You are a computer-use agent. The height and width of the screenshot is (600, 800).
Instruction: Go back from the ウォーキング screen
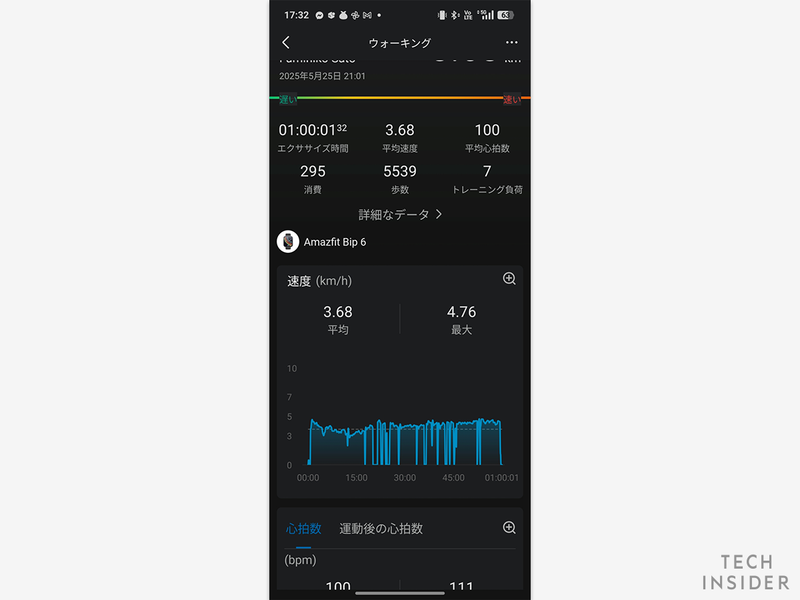tap(286, 43)
